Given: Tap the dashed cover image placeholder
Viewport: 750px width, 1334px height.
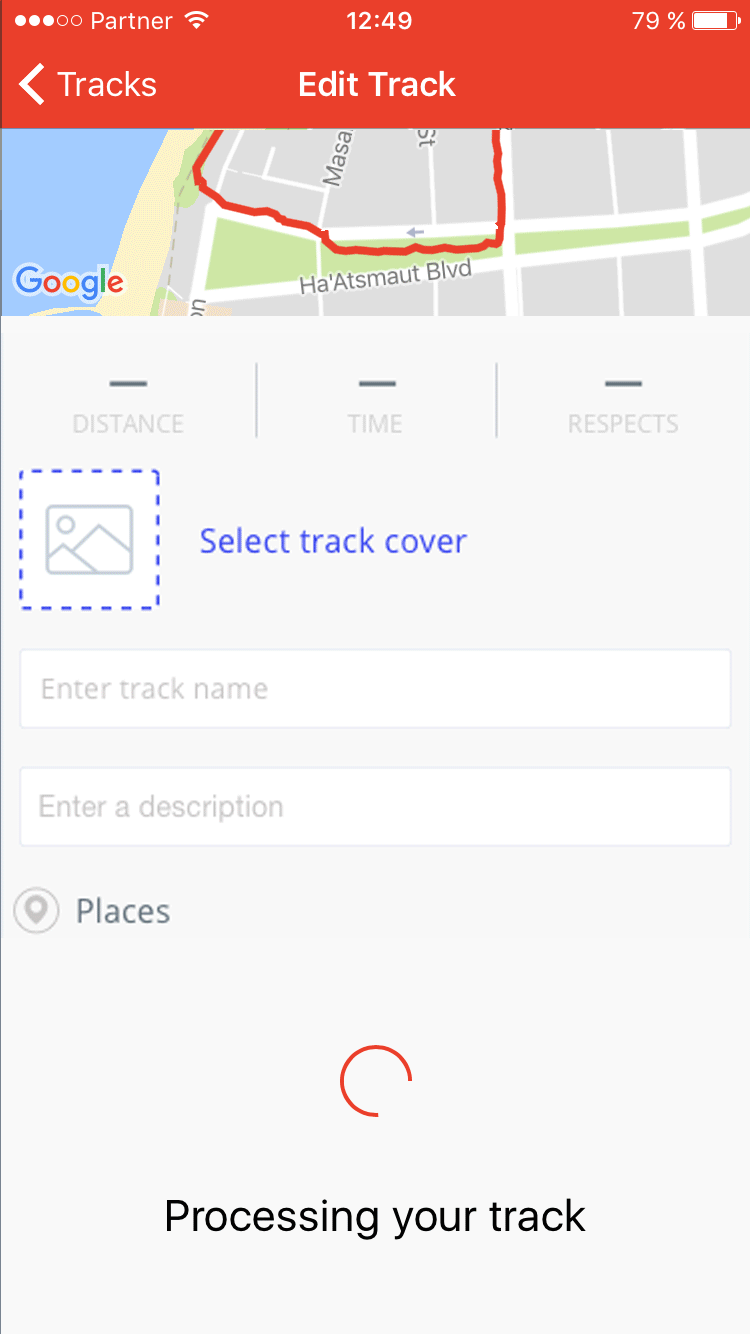Looking at the screenshot, I should (x=89, y=539).
